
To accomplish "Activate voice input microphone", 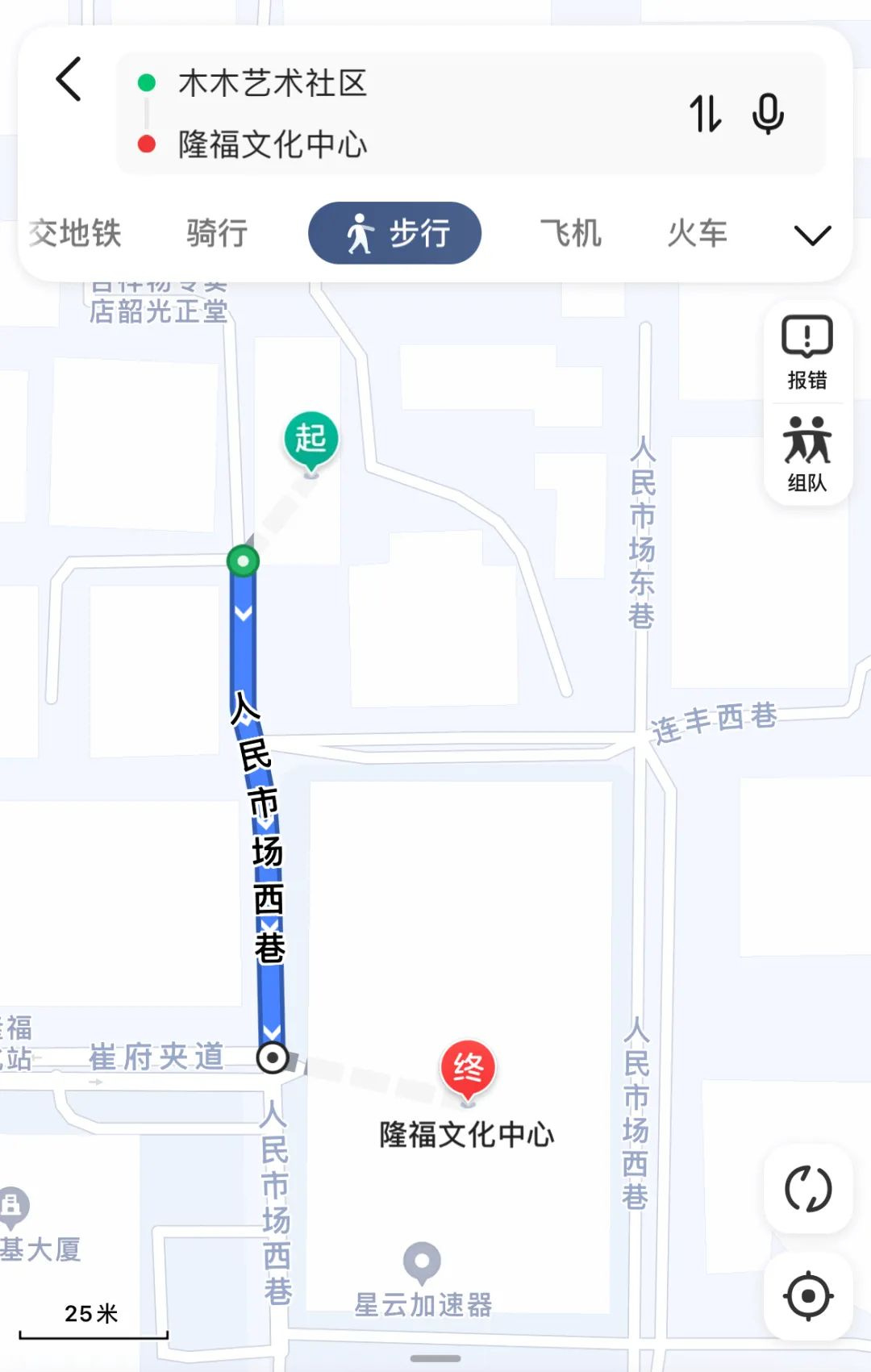I will tap(767, 114).
